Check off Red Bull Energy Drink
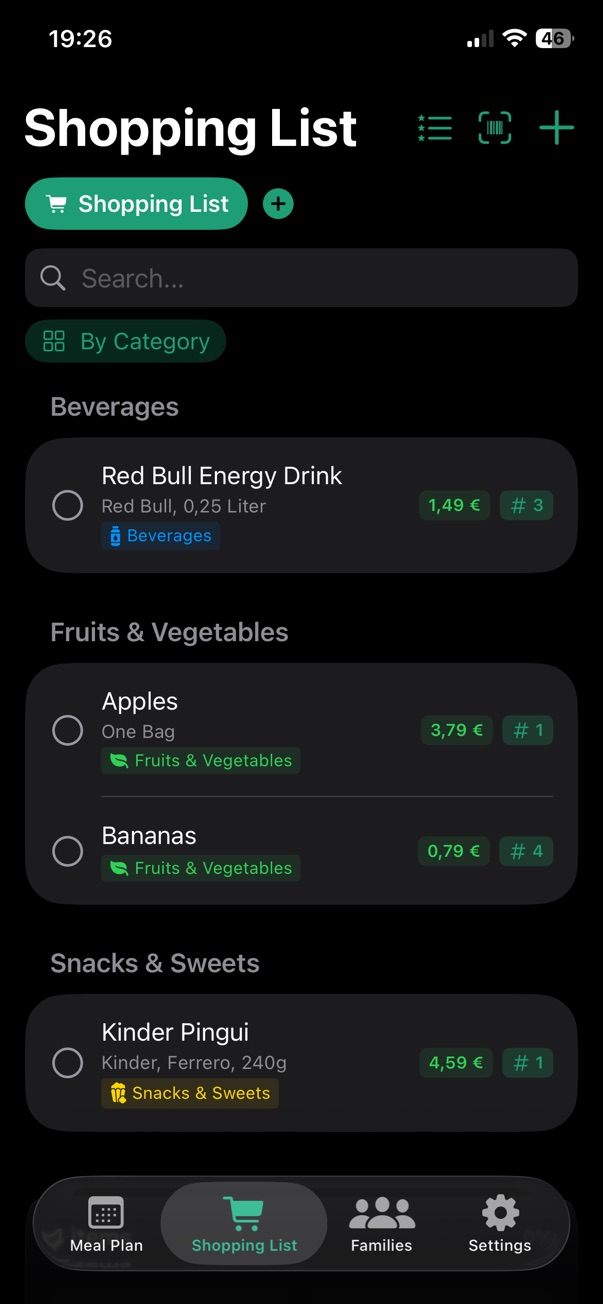 point(68,505)
